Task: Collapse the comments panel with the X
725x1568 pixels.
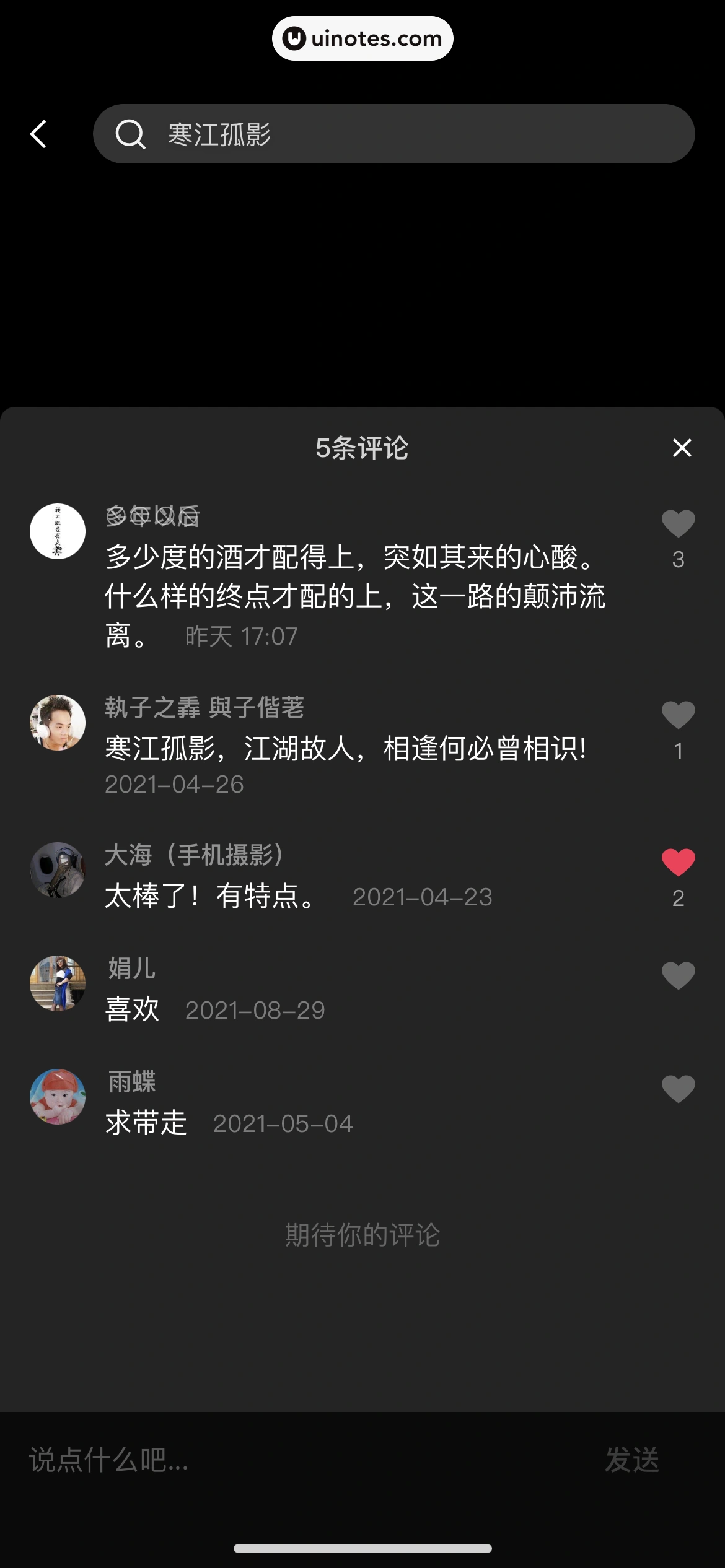Action: click(x=681, y=448)
